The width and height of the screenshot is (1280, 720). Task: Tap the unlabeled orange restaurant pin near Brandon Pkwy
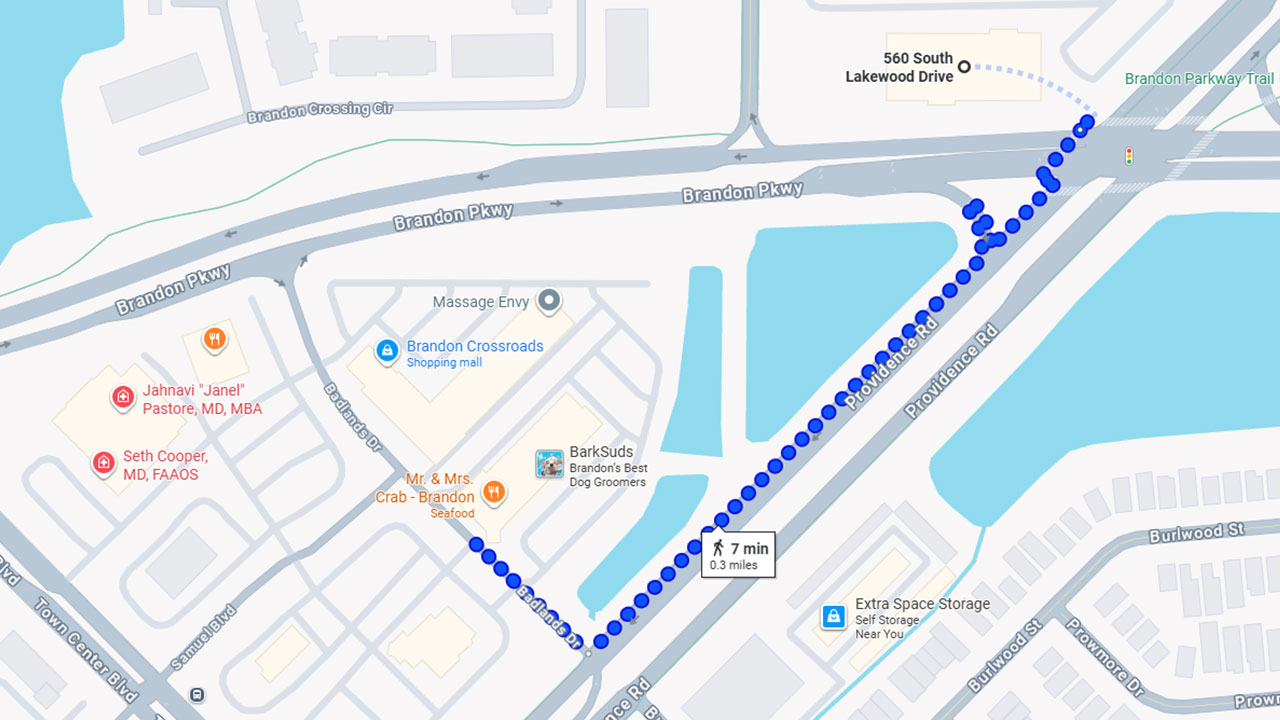click(214, 339)
